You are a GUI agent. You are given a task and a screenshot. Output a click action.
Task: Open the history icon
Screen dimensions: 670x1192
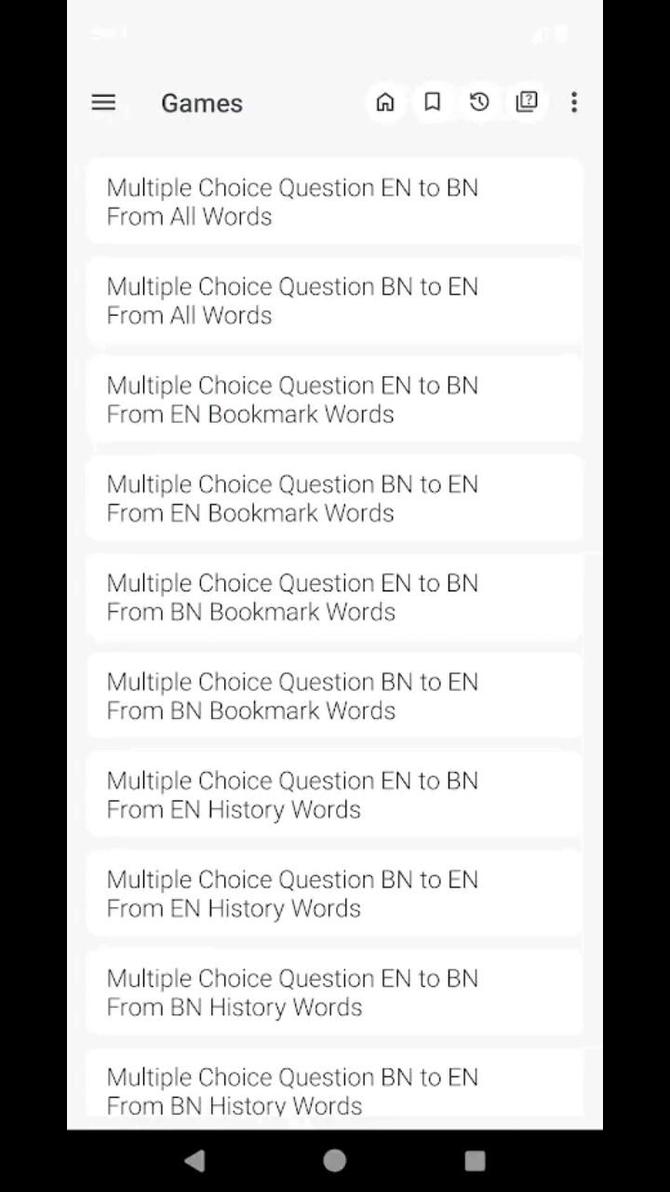(x=479, y=102)
